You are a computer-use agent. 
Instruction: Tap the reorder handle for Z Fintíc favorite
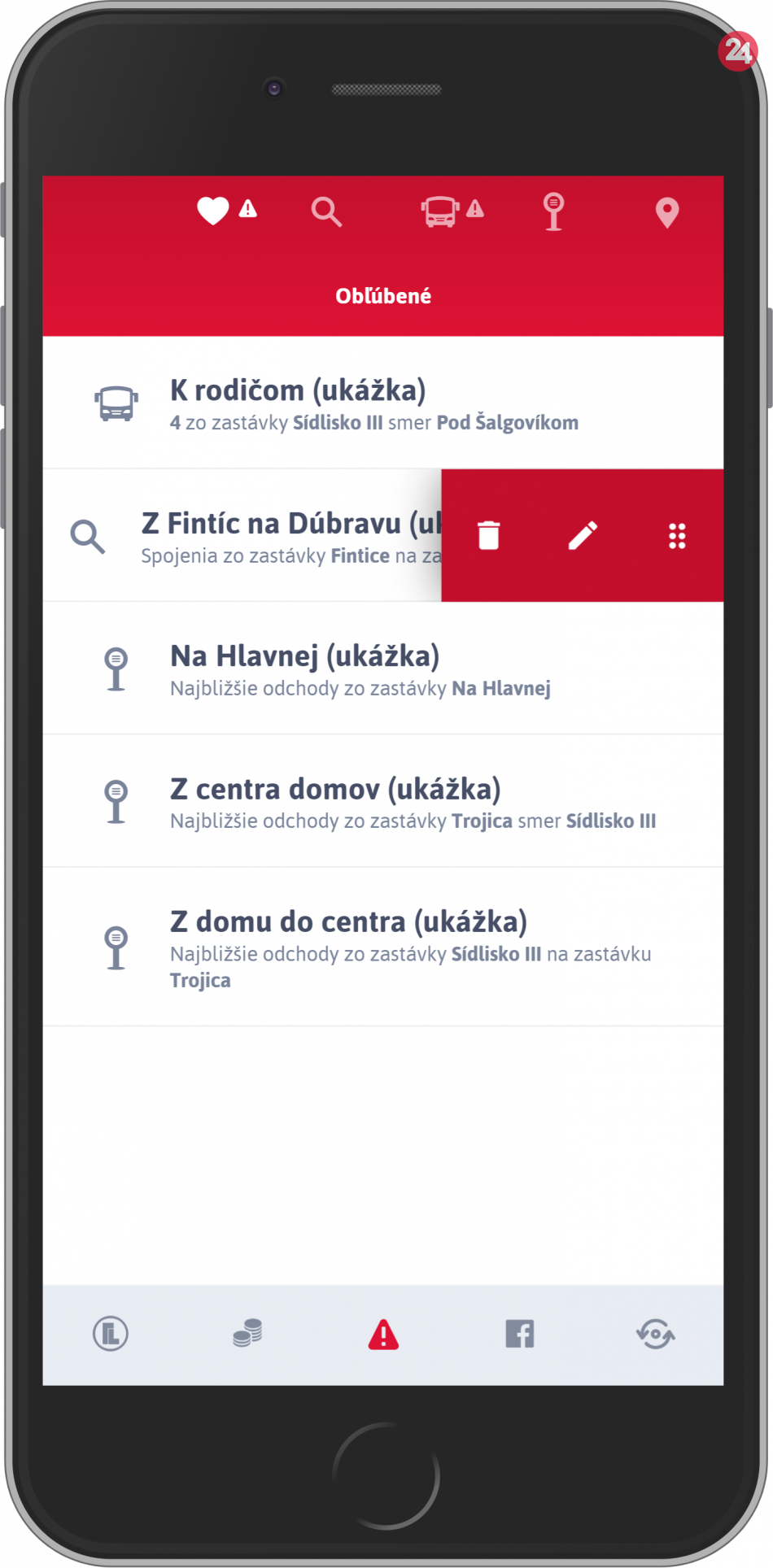(677, 536)
